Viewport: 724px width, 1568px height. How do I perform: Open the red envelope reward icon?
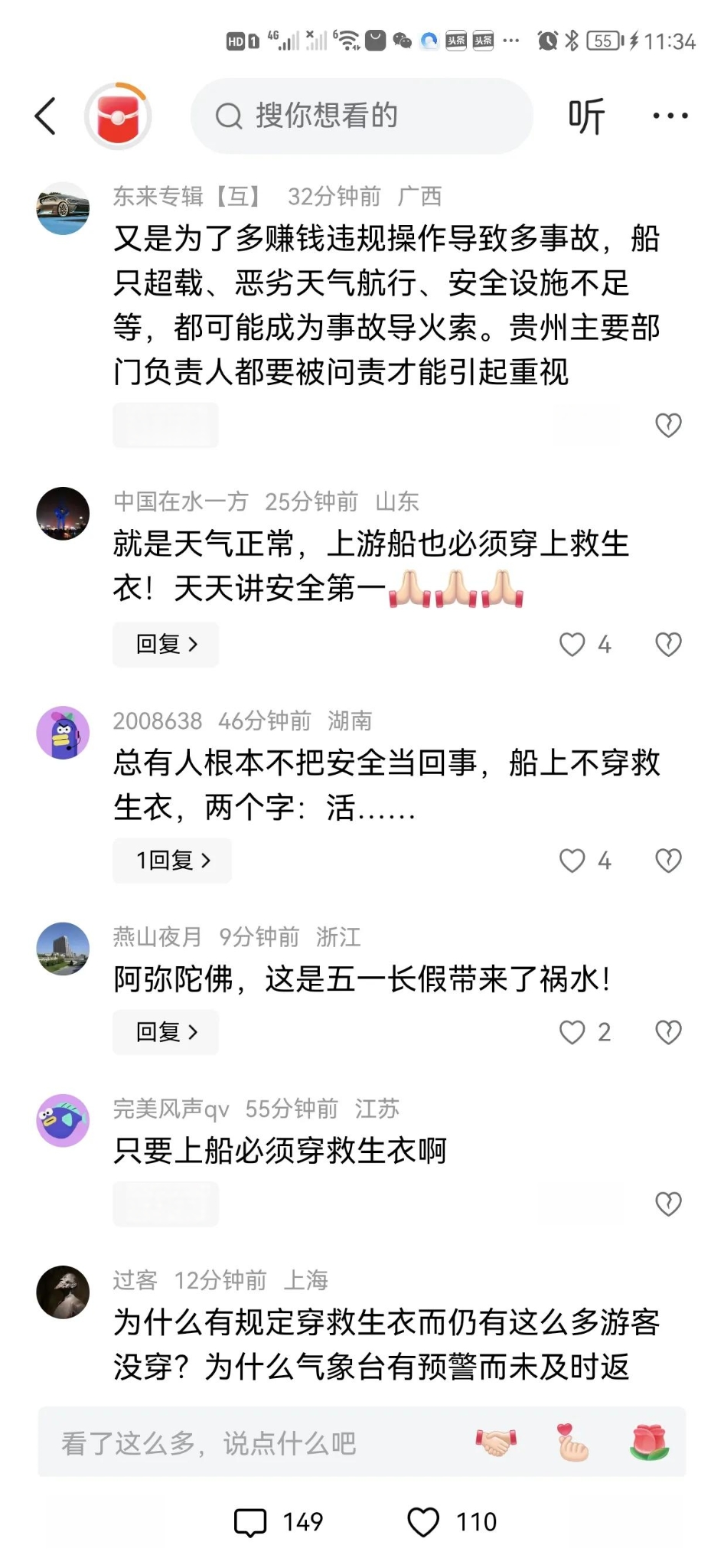point(118,116)
